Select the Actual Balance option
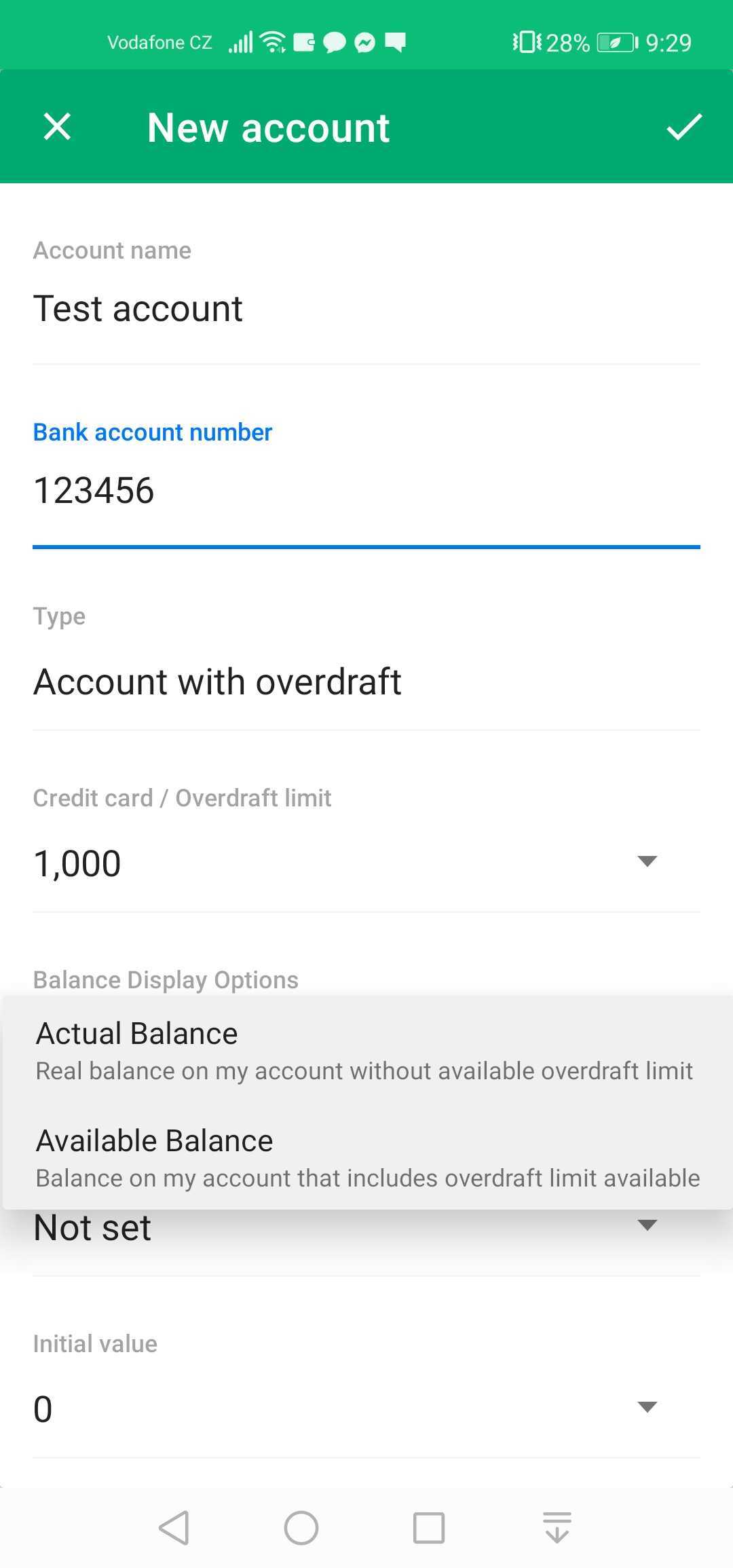Image resolution: width=733 pixels, height=1568 pixels. (365, 1050)
